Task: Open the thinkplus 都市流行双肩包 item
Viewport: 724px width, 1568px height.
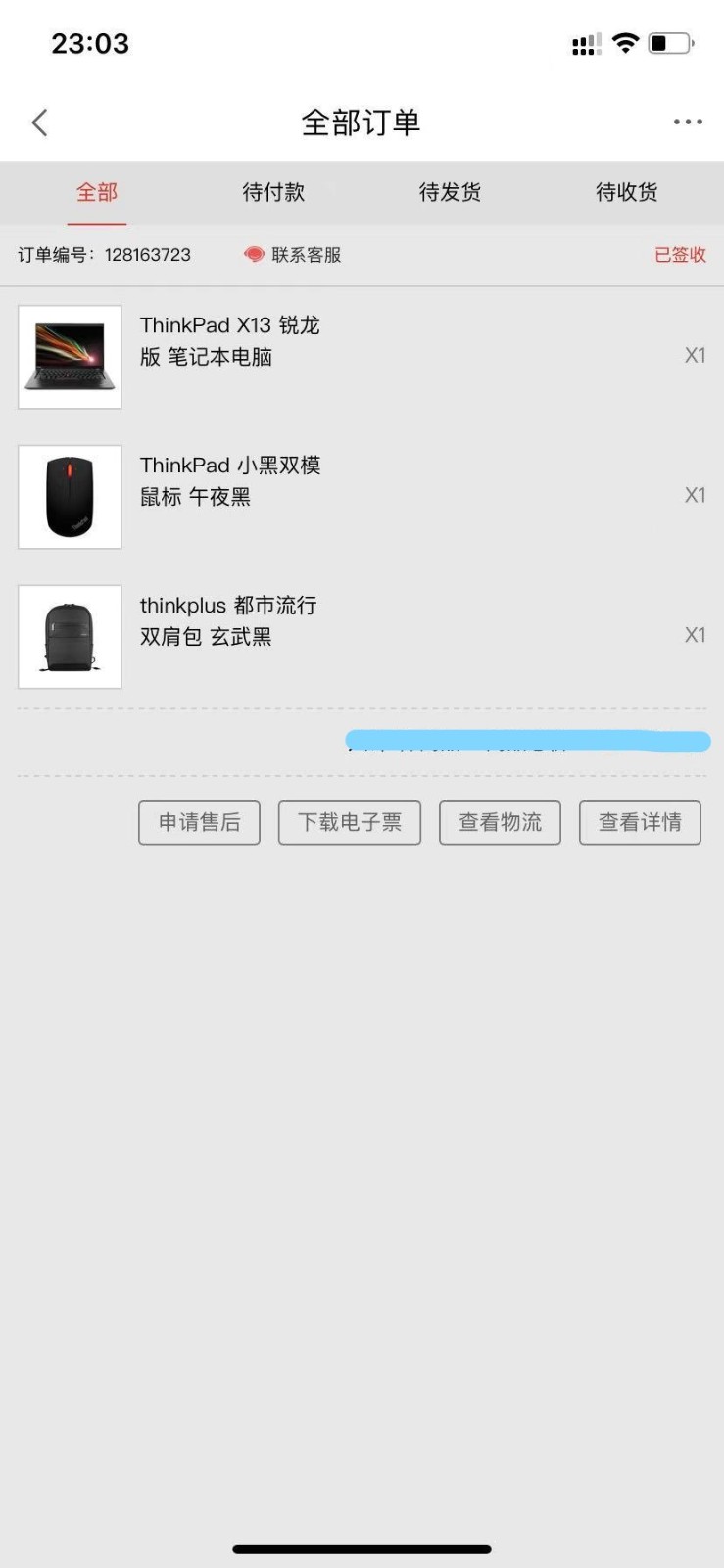Action: [228, 621]
